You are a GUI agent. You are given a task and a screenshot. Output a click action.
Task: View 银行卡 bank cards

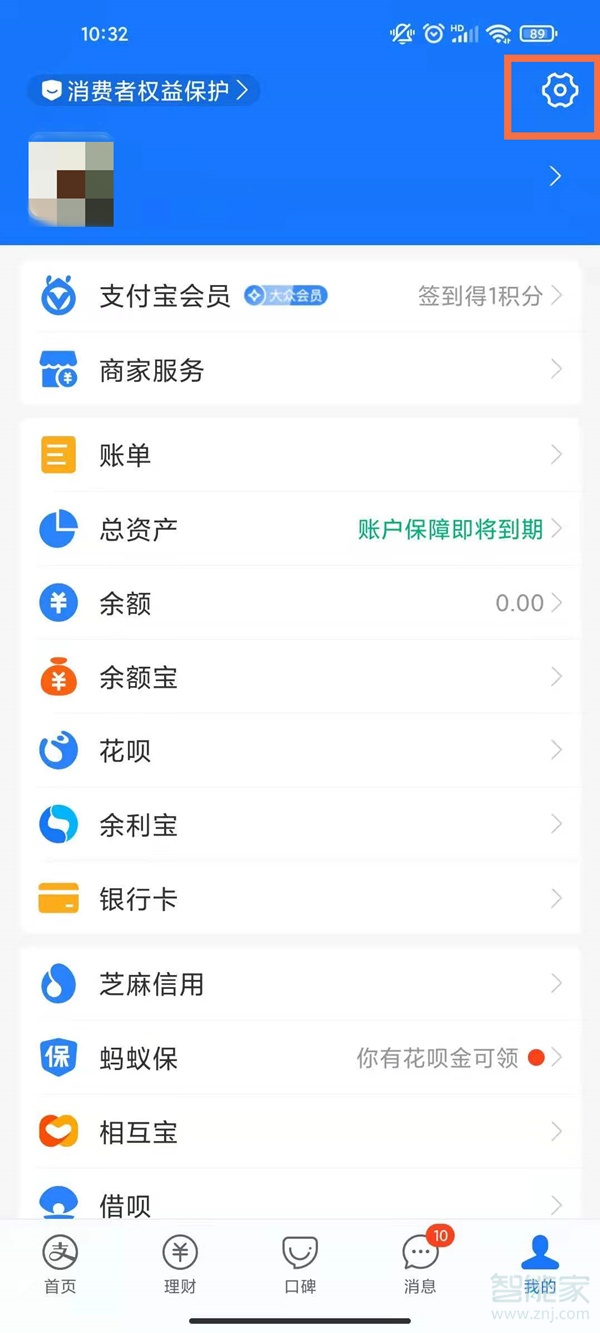point(300,898)
